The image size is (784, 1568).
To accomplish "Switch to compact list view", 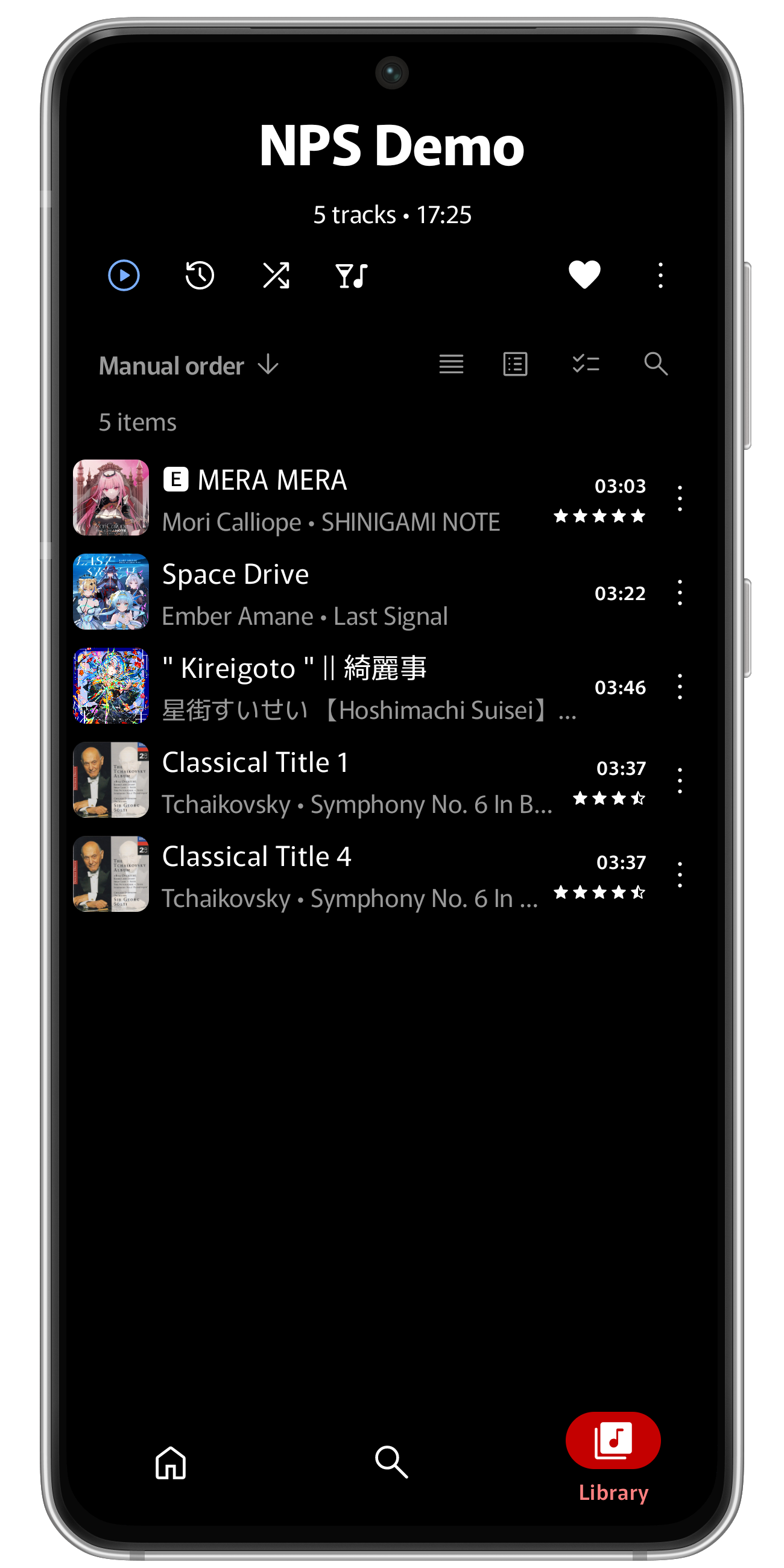I will point(451,364).
